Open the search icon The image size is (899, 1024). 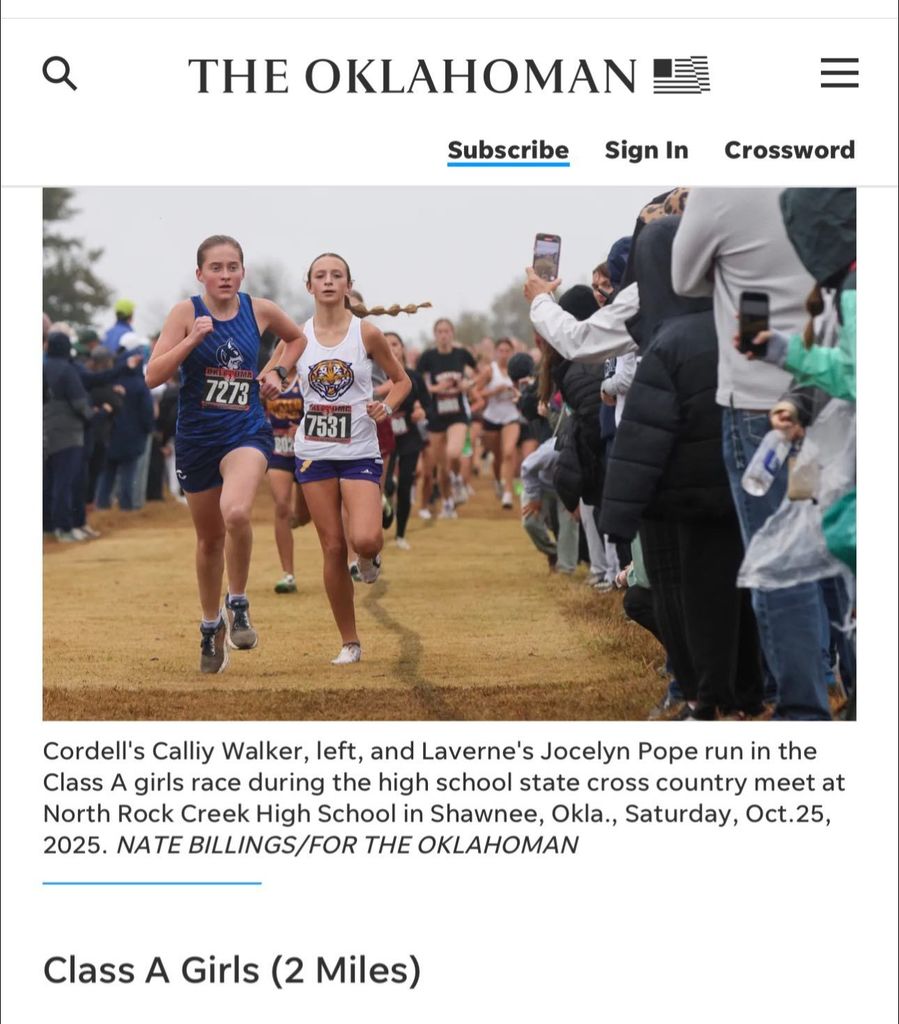pos(60,73)
